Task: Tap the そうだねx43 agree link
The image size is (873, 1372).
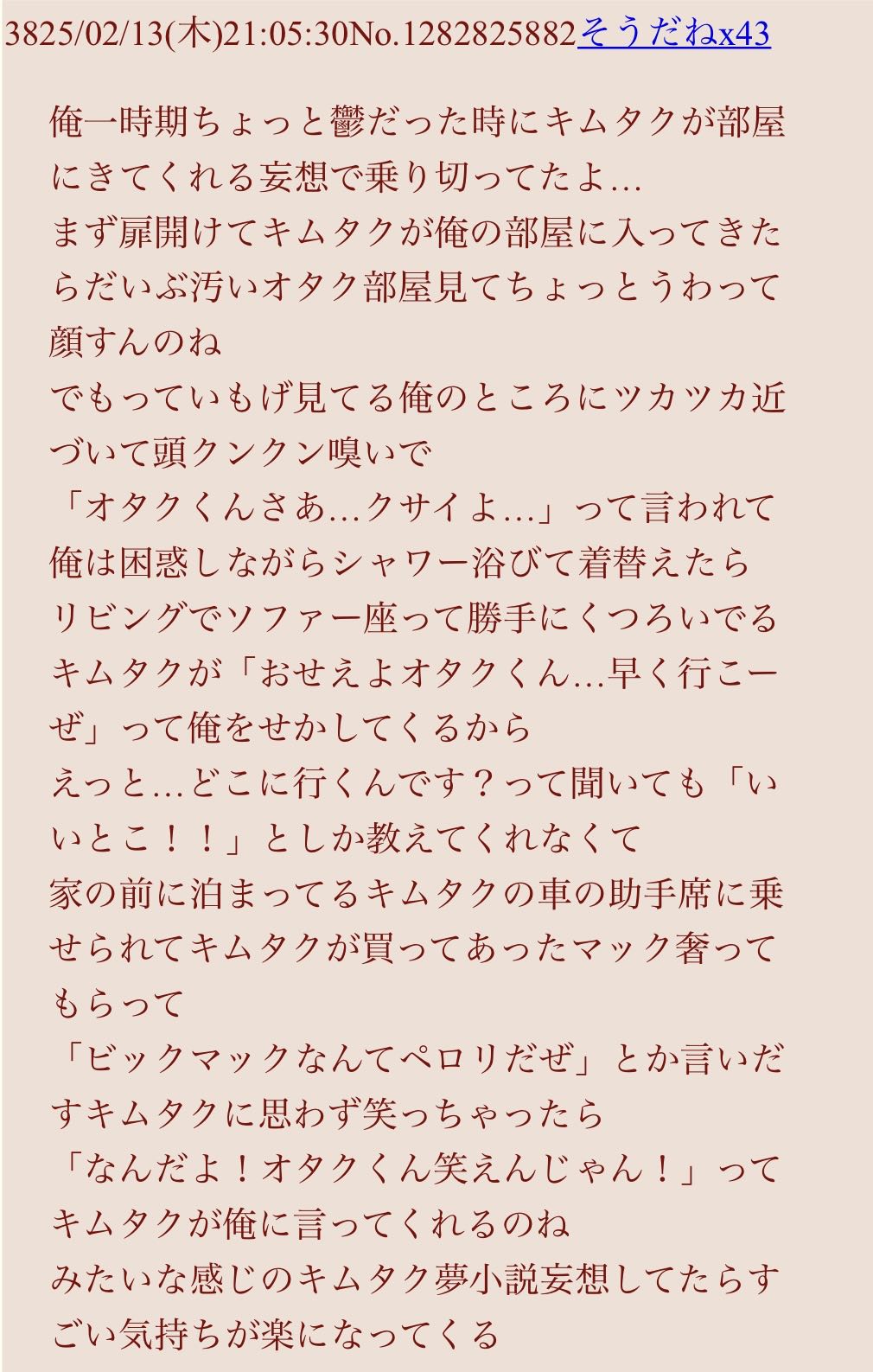Action: 673,34
